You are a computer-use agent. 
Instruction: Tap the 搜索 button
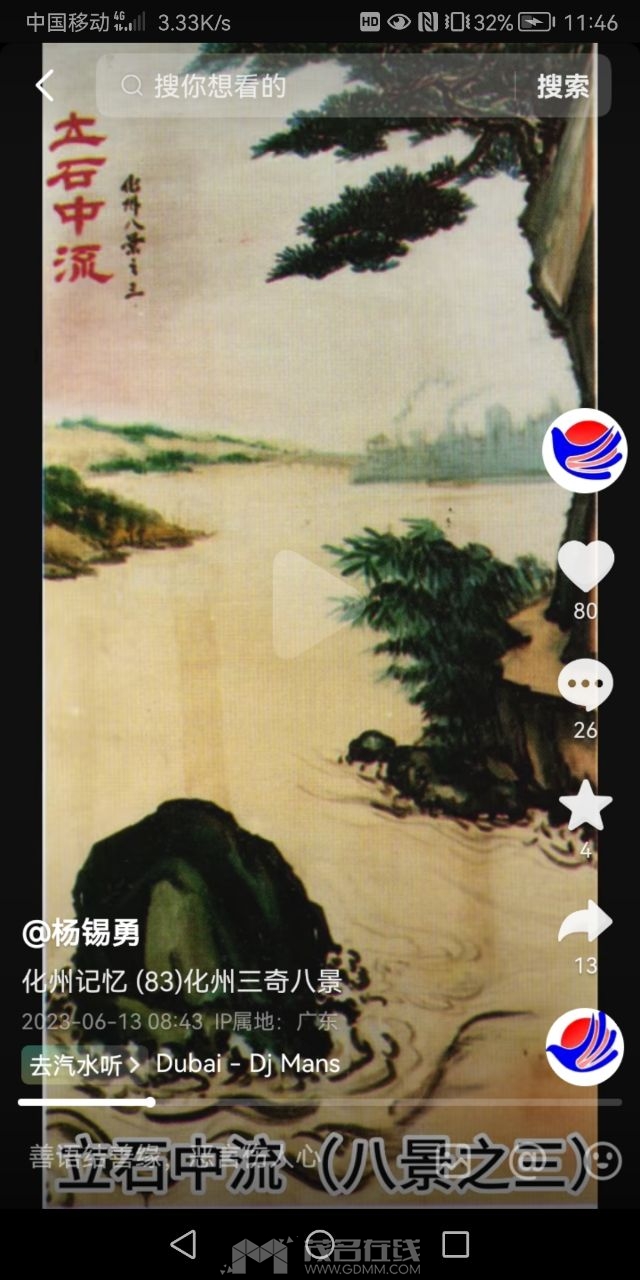coord(562,86)
